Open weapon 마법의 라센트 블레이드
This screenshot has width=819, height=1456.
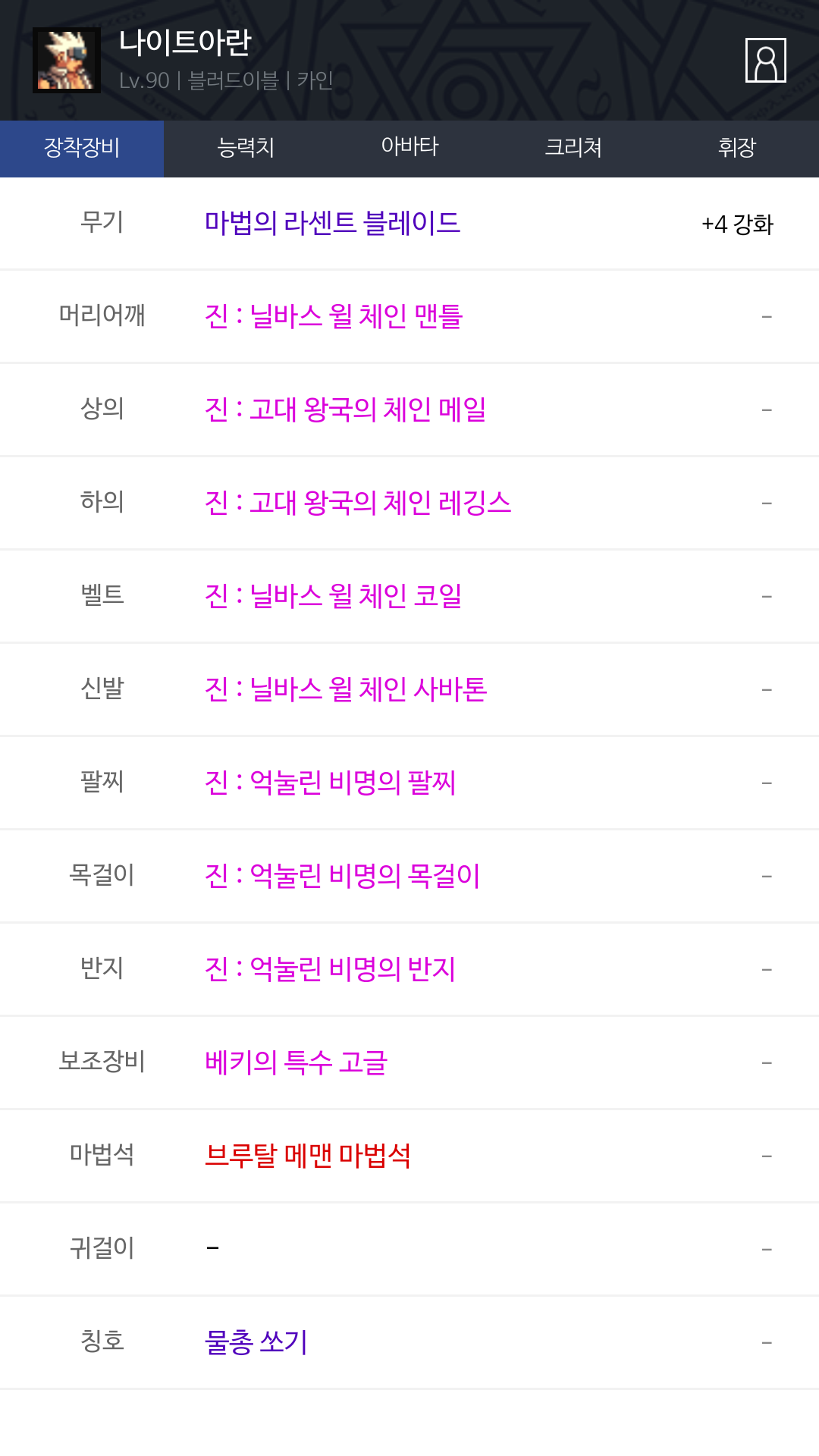tap(332, 223)
